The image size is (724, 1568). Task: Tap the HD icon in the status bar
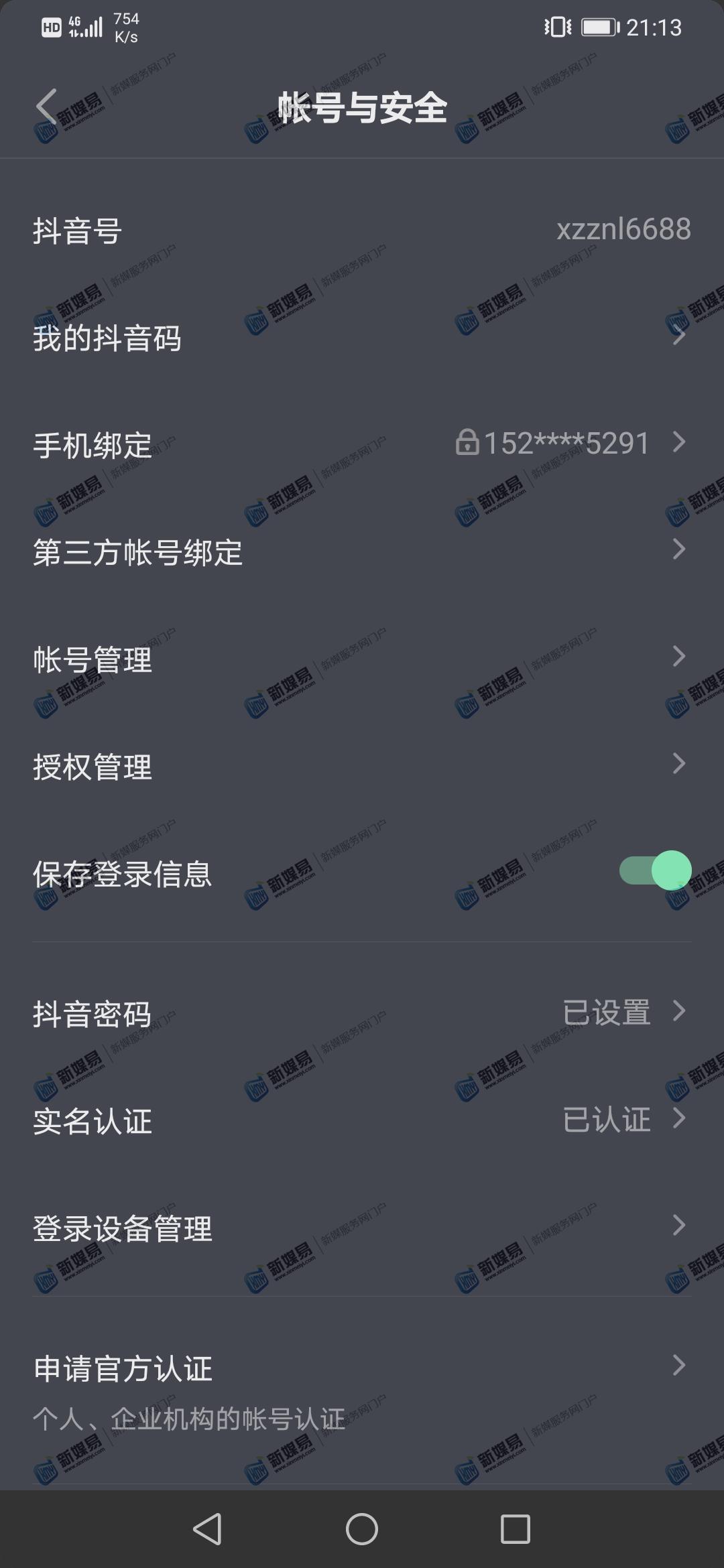(48, 27)
